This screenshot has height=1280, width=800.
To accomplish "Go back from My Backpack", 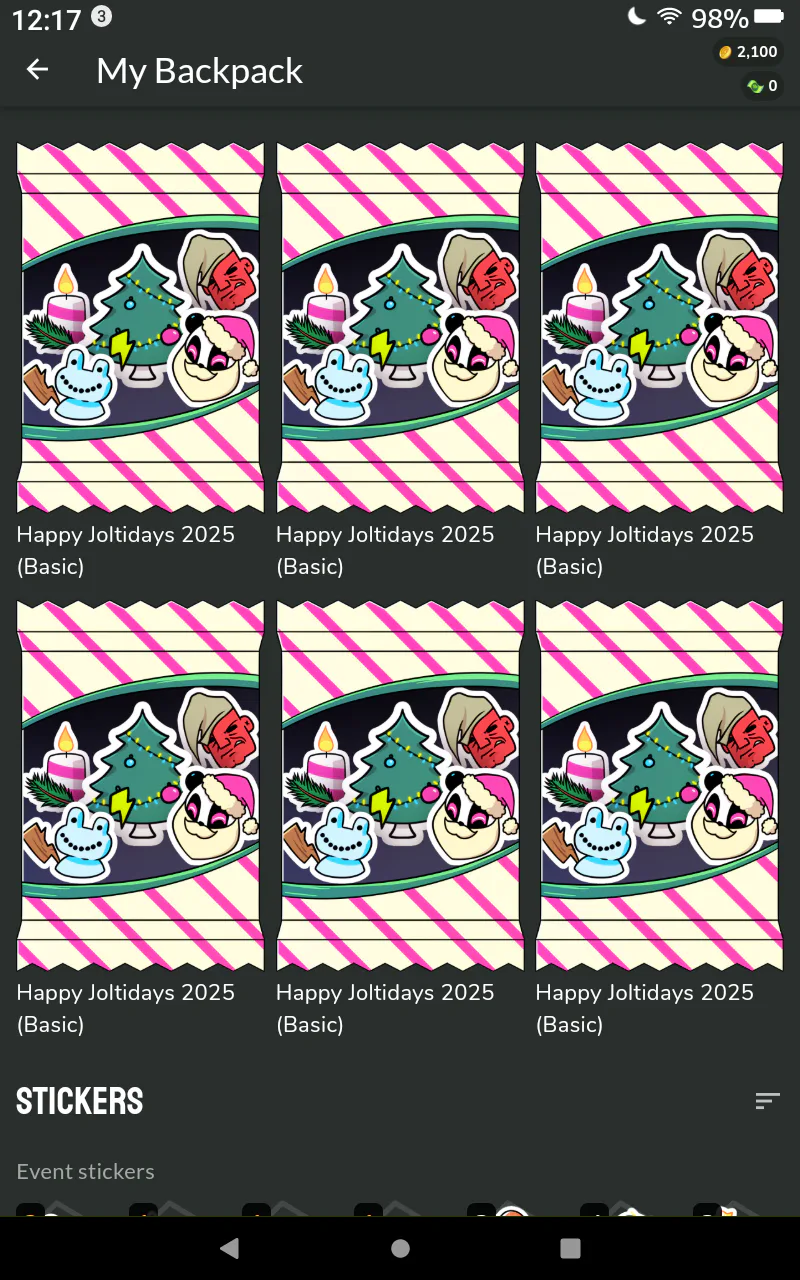I will 37,69.
